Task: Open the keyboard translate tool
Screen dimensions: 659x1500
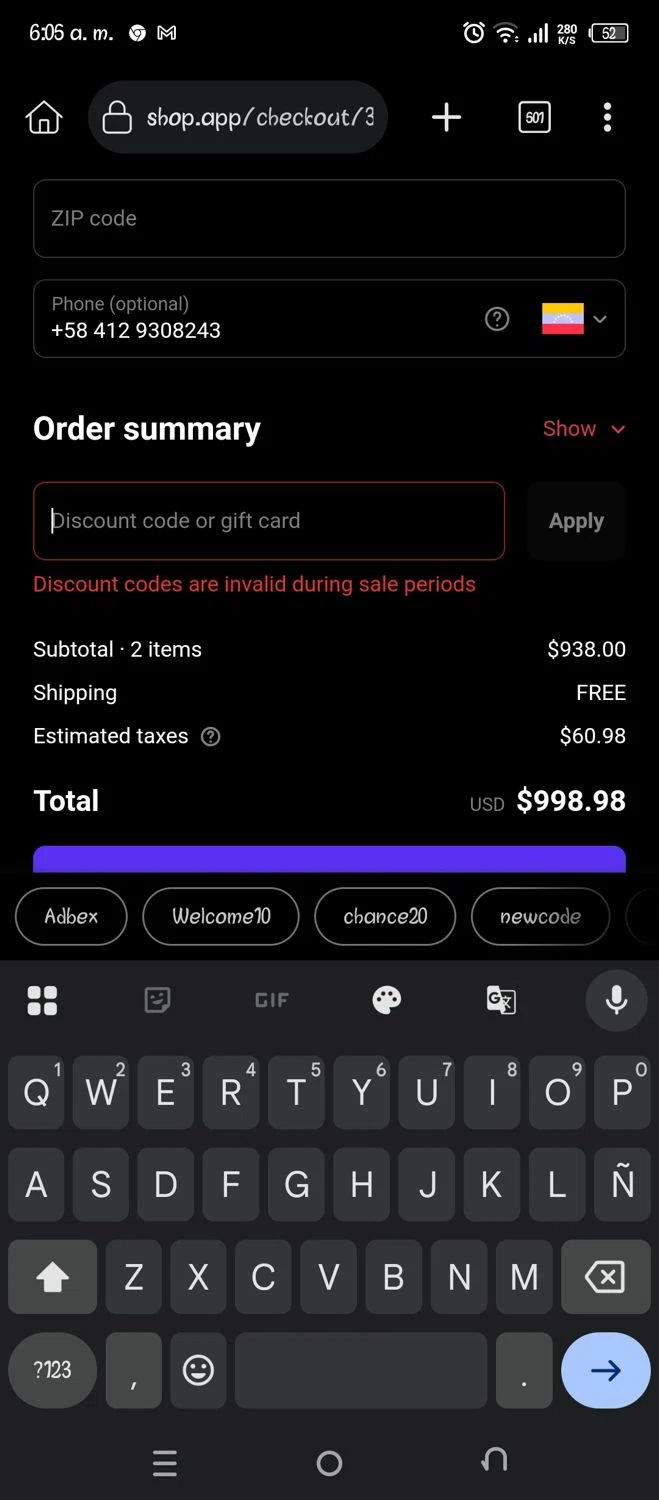Action: tap(500, 1000)
